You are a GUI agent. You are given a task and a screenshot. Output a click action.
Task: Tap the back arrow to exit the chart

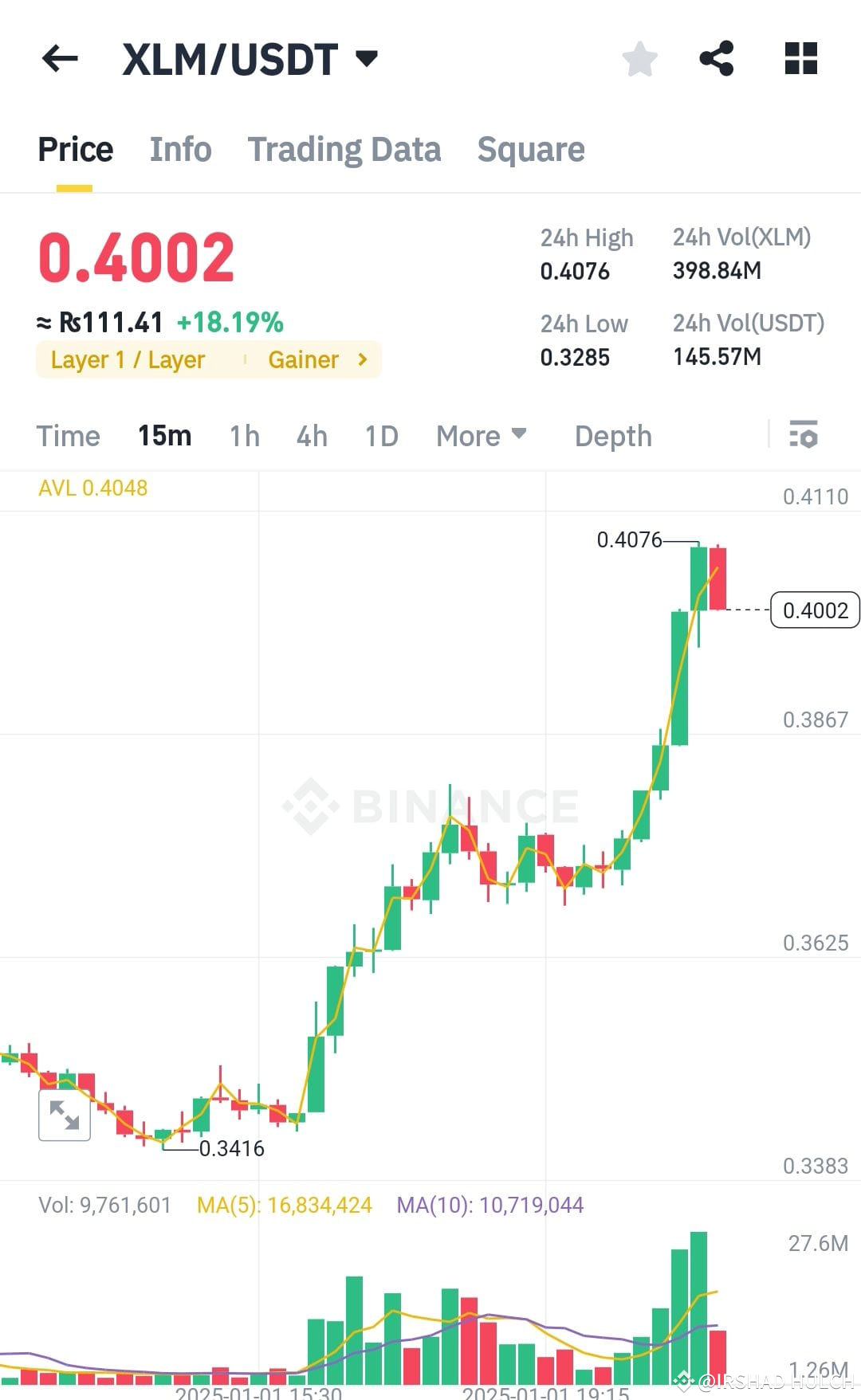tap(60, 58)
